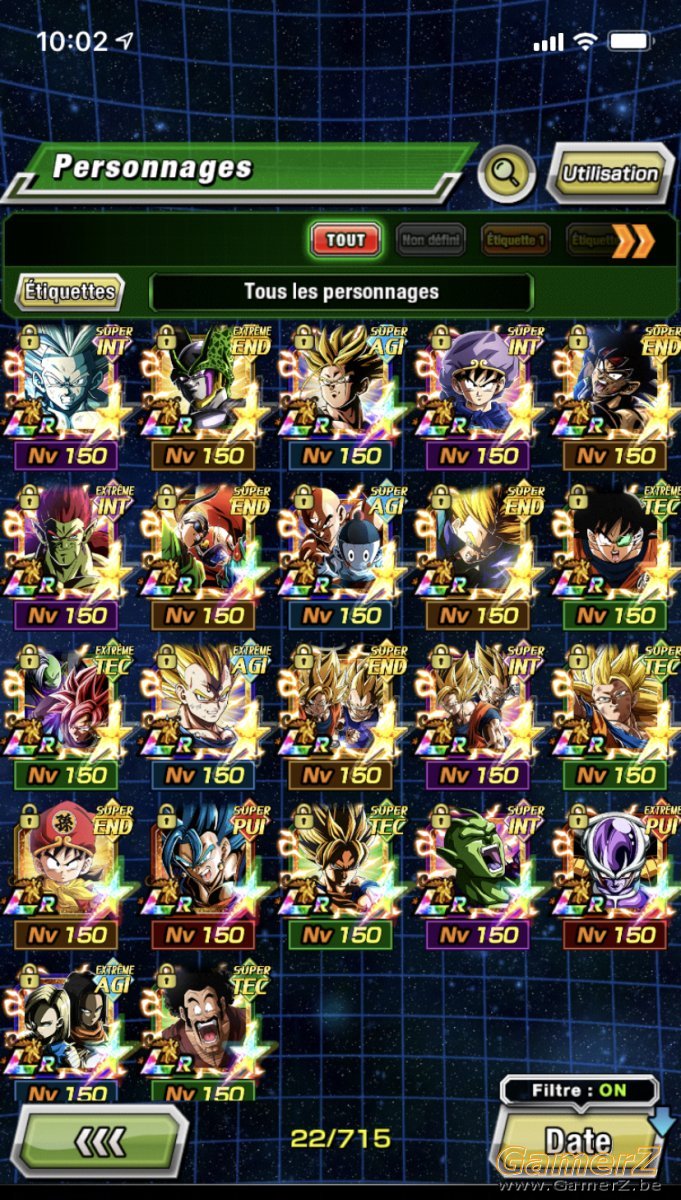The image size is (681, 1200).
Task: Open the Étiquettes button
Action: point(69,292)
